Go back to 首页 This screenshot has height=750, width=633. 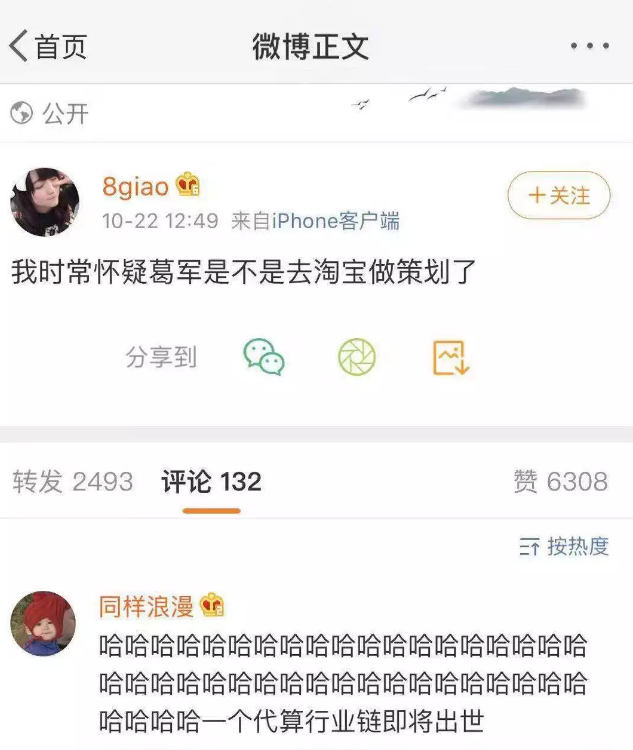pyautogui.click(x=48, y=47)
